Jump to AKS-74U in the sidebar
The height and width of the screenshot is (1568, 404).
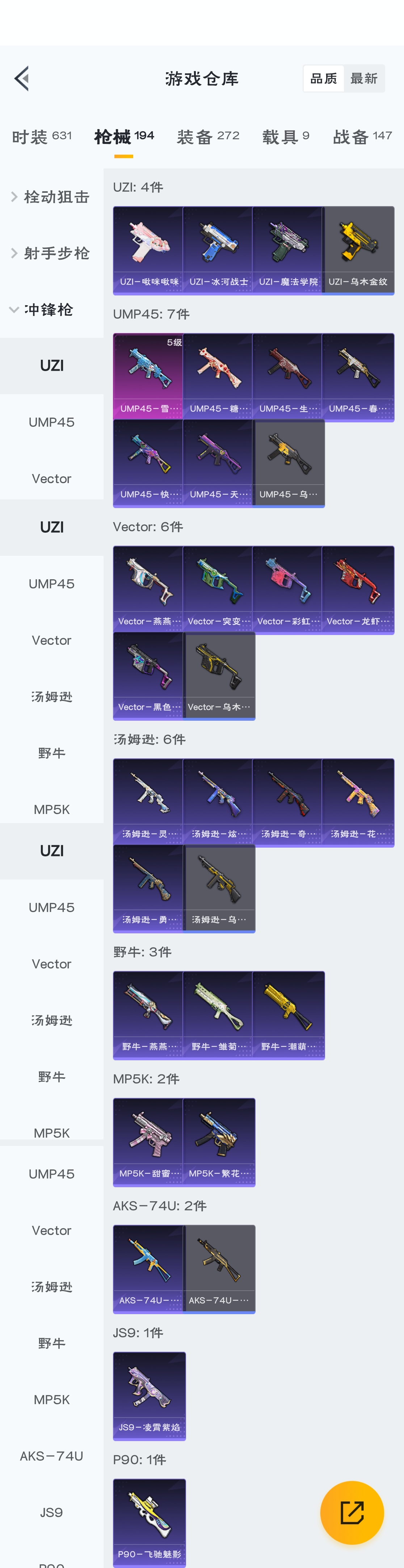pyautogui.click(x=51, y=1456)
